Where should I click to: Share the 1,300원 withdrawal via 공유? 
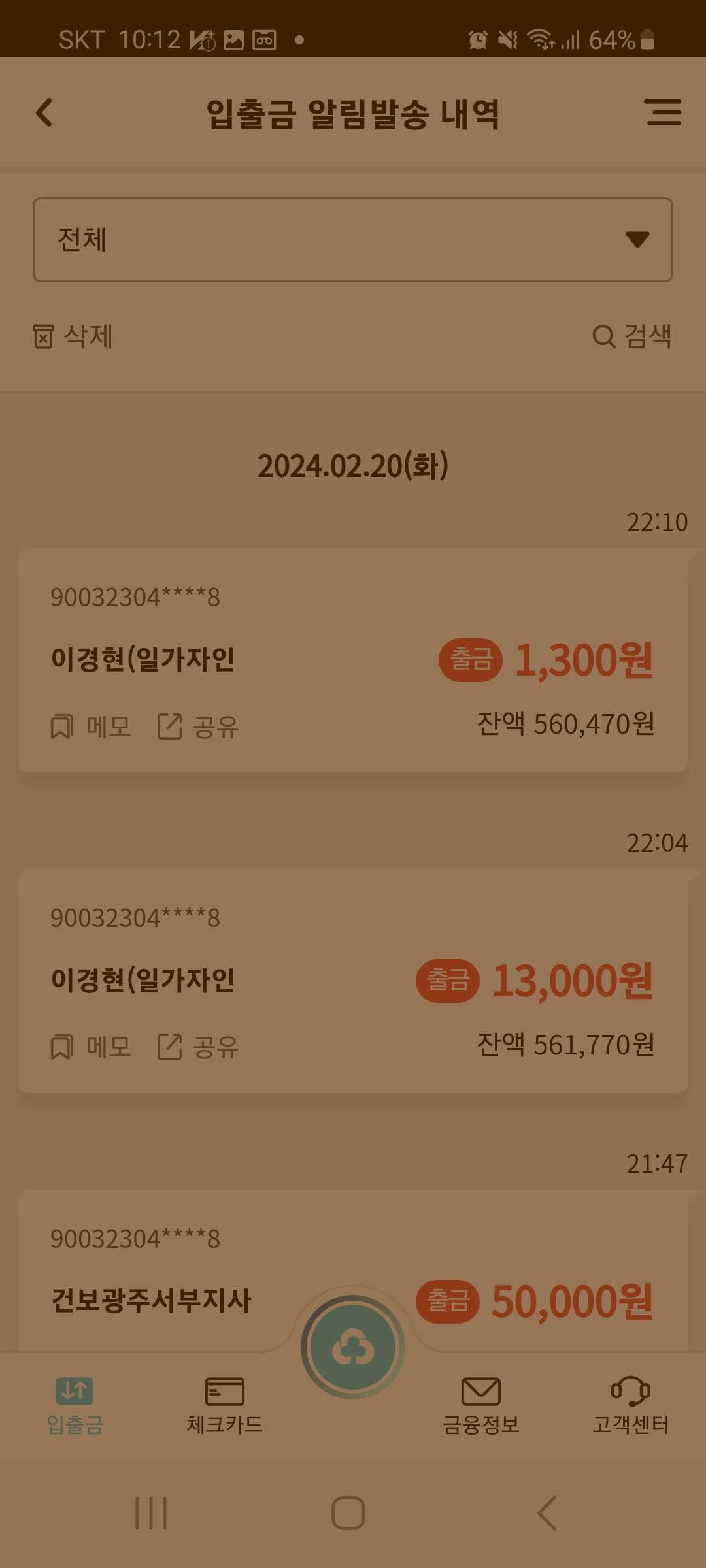coord(199,727)
